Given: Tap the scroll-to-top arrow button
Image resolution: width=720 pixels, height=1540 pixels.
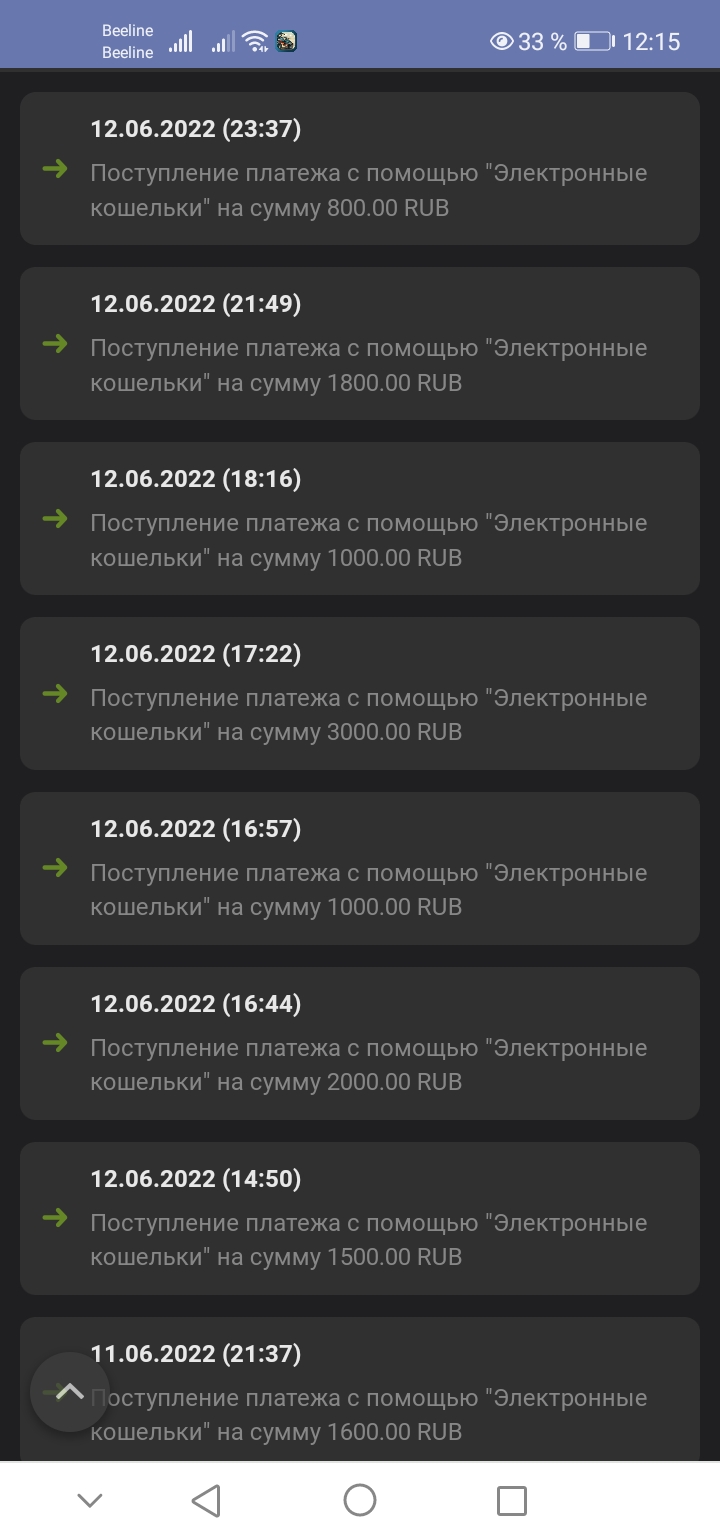Looking at the screenshot, I should 70,1392.
